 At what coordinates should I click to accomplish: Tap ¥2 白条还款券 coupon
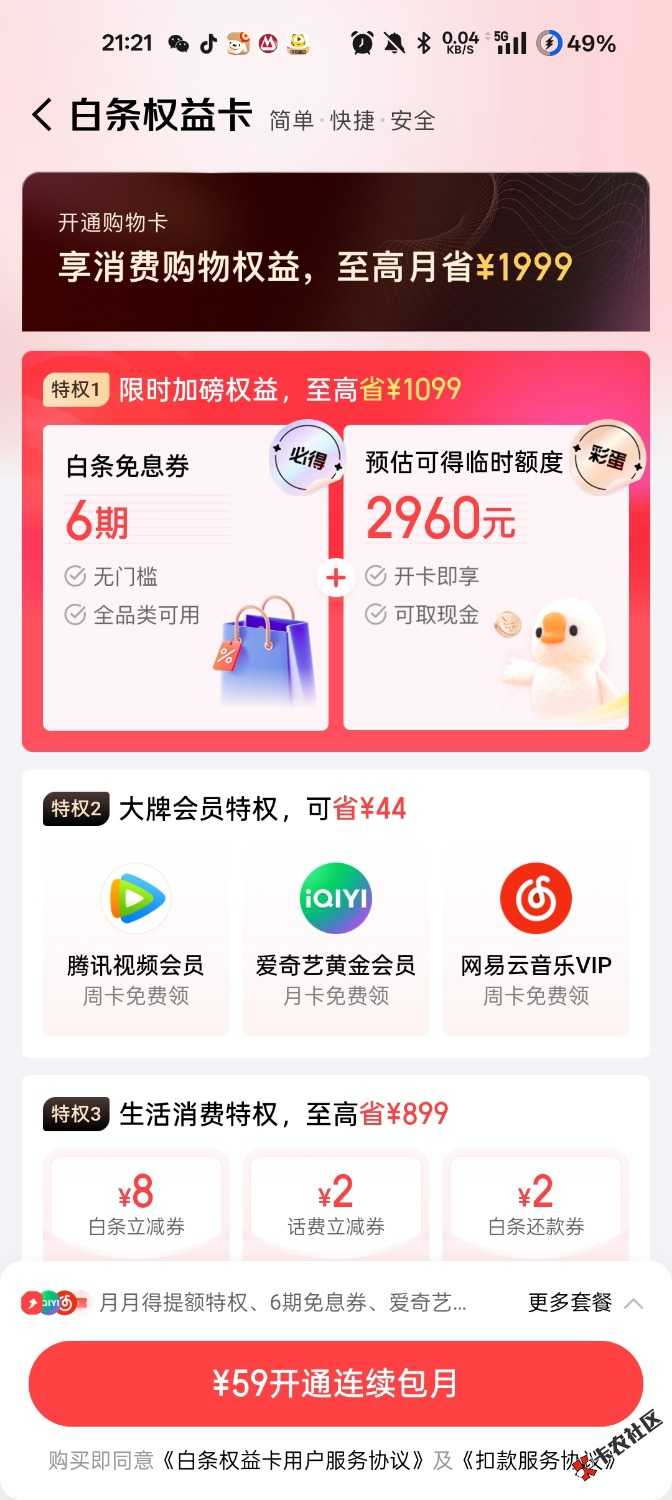coord(536,1205)
